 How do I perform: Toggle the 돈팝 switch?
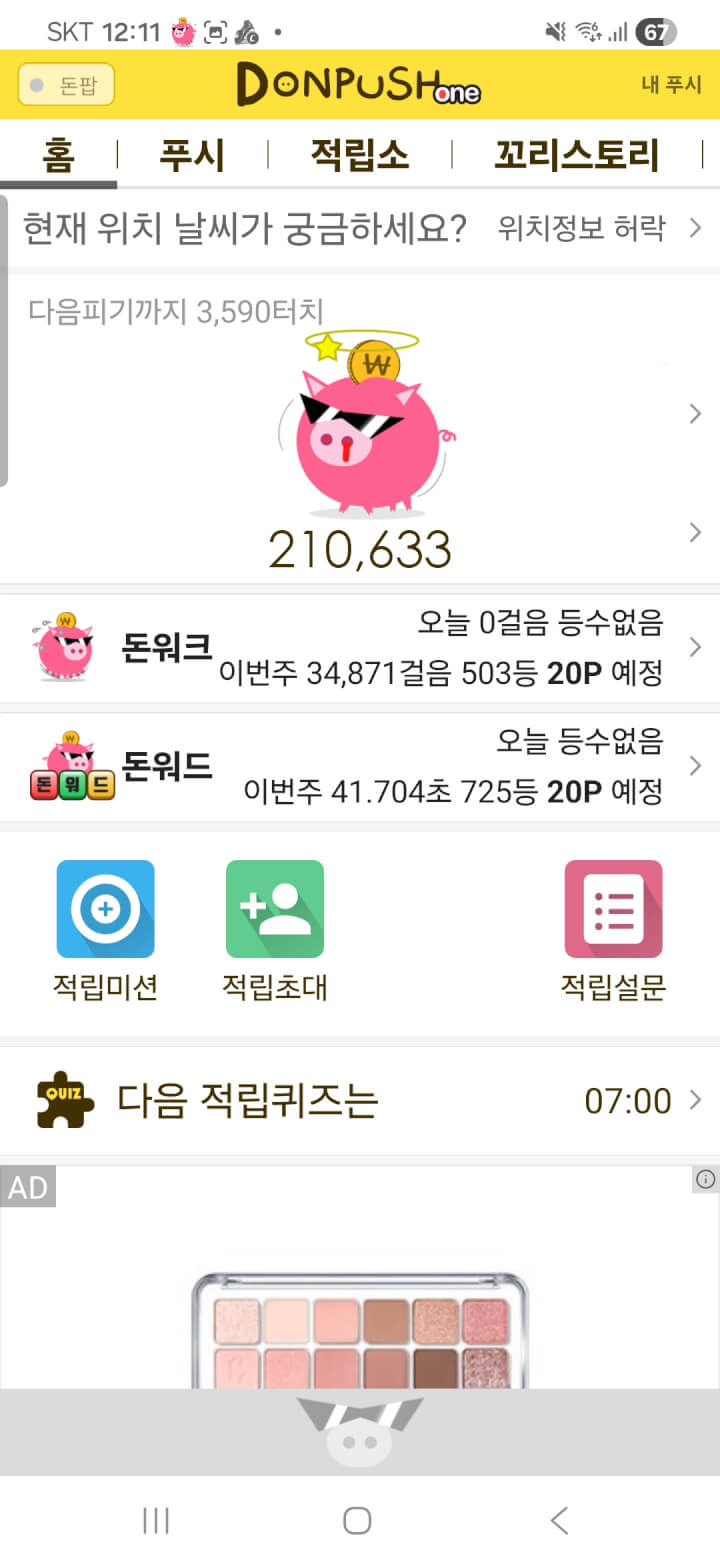click(66, 85)
